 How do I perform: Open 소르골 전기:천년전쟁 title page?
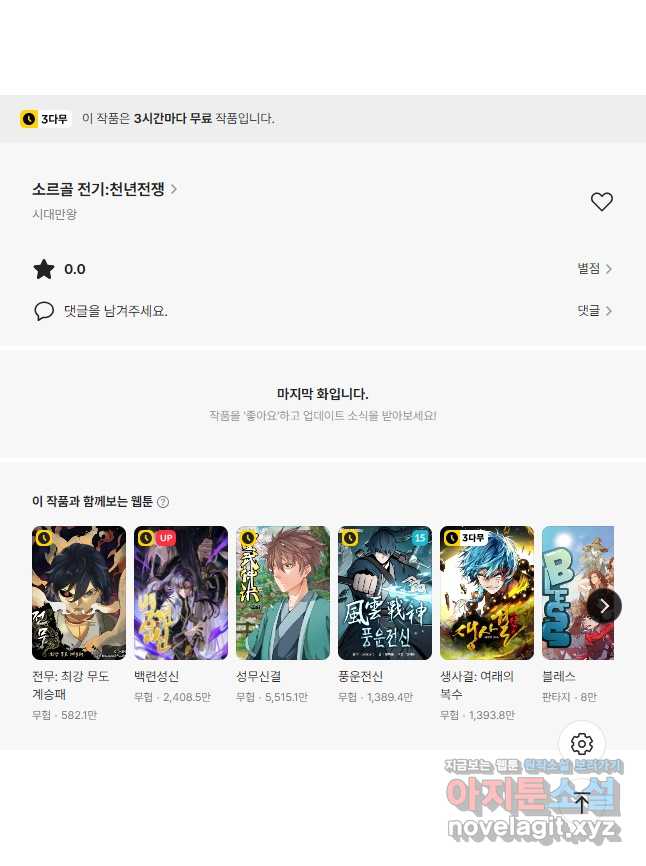point(104,189)
